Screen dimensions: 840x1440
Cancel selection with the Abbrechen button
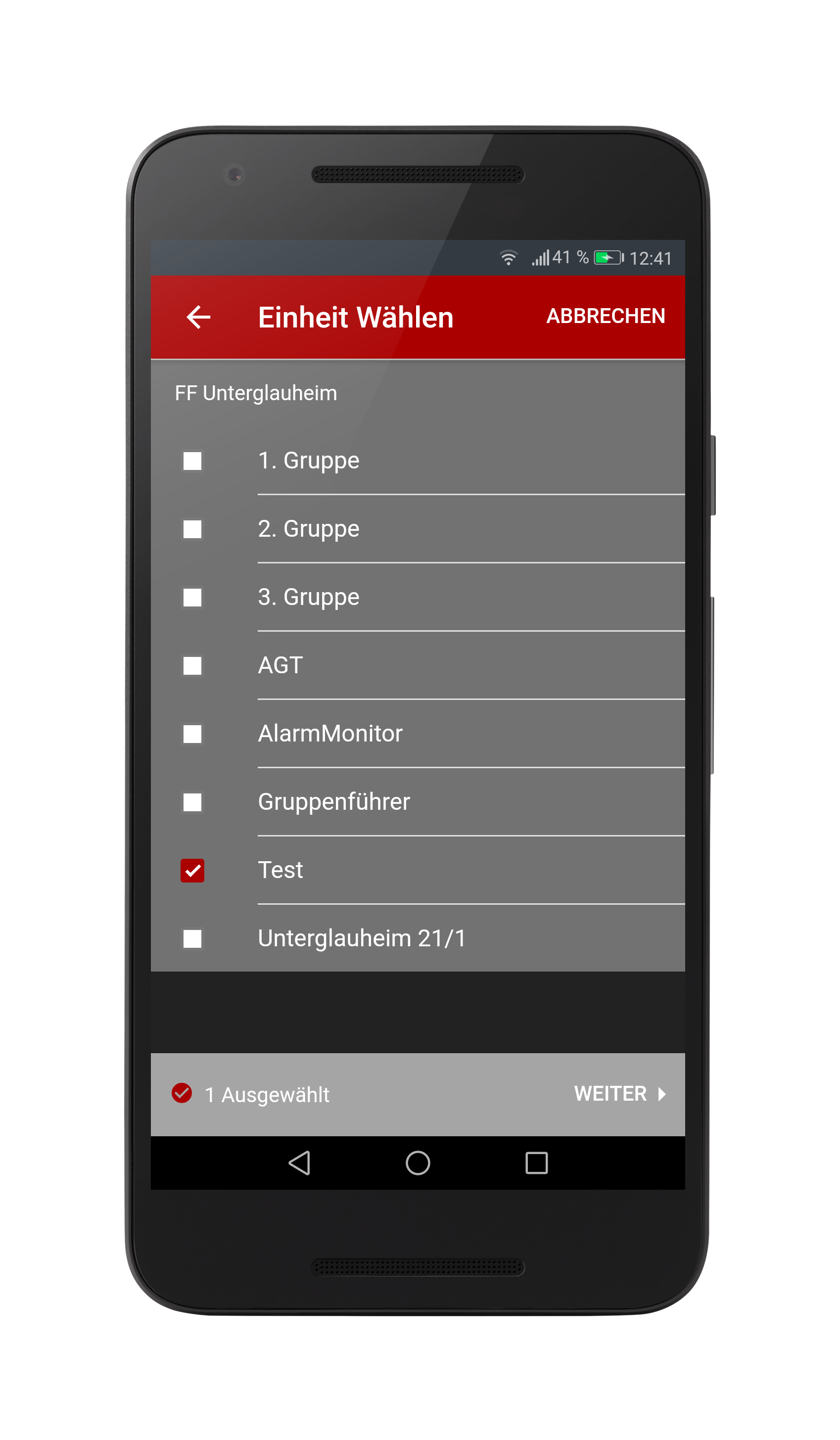(605, 316)
